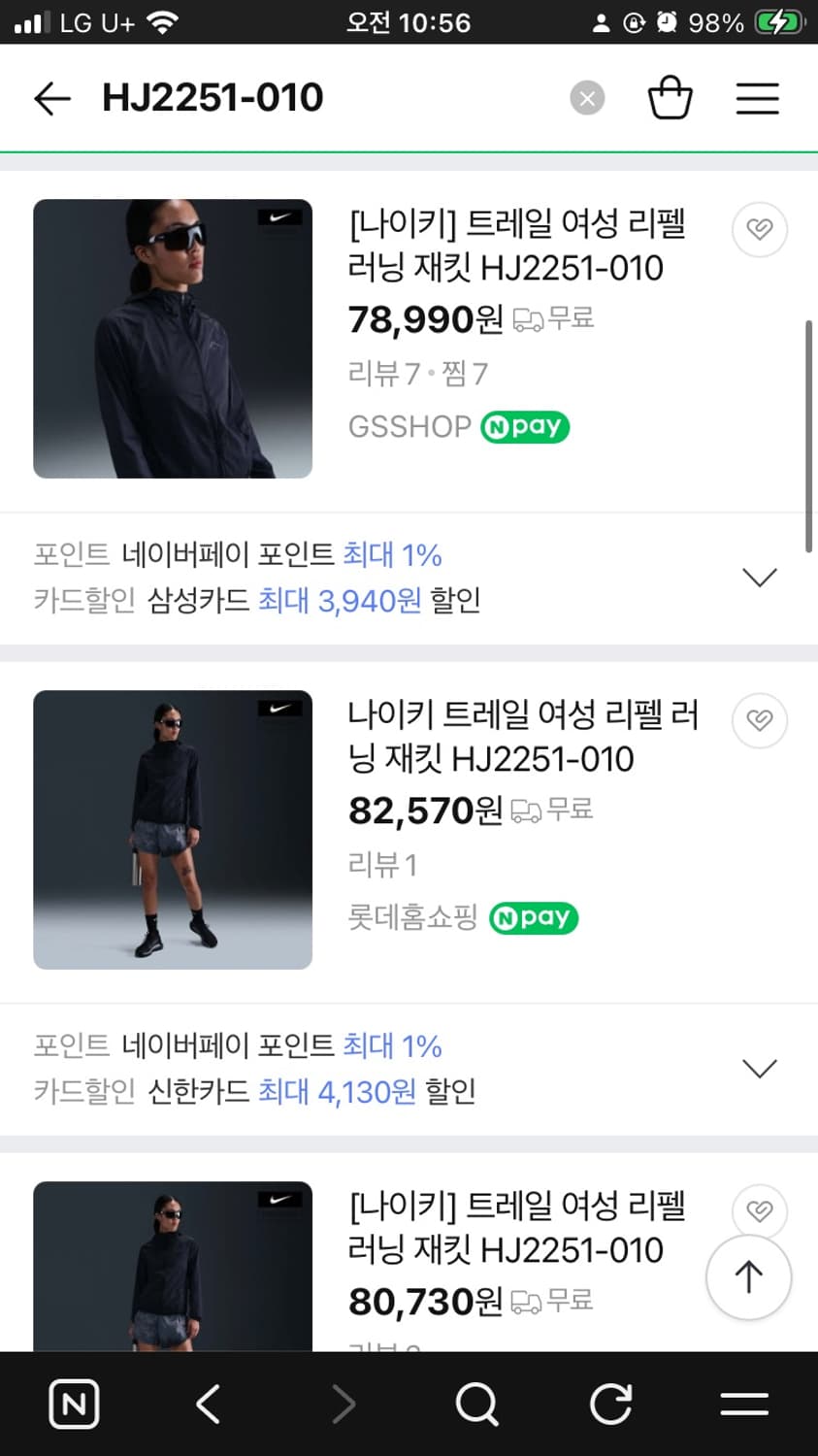
Task: Tap the scroll-to-top arrow button
Action: pyautogui.click(x=748, y=1277)
